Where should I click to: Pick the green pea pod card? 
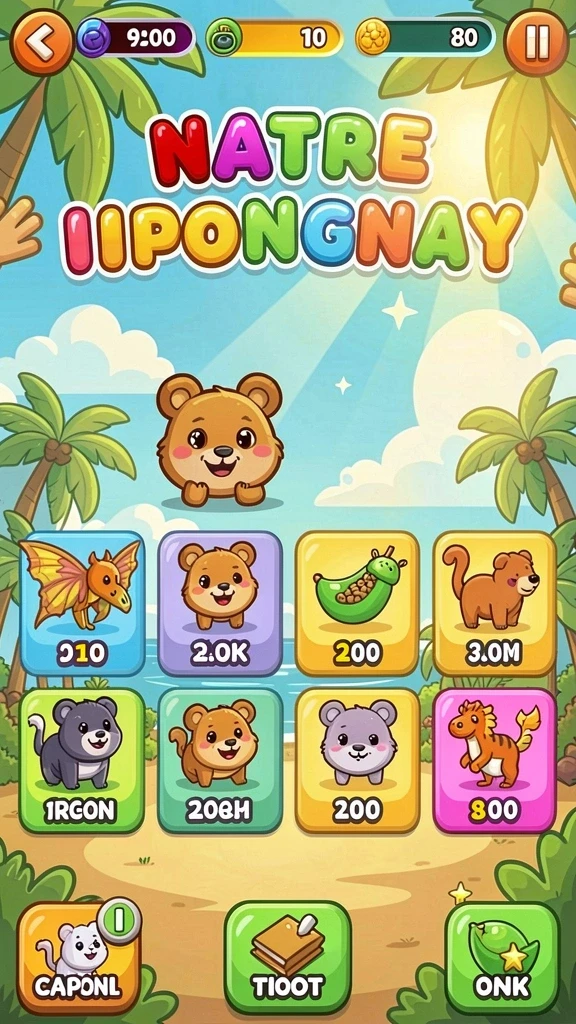357,603
